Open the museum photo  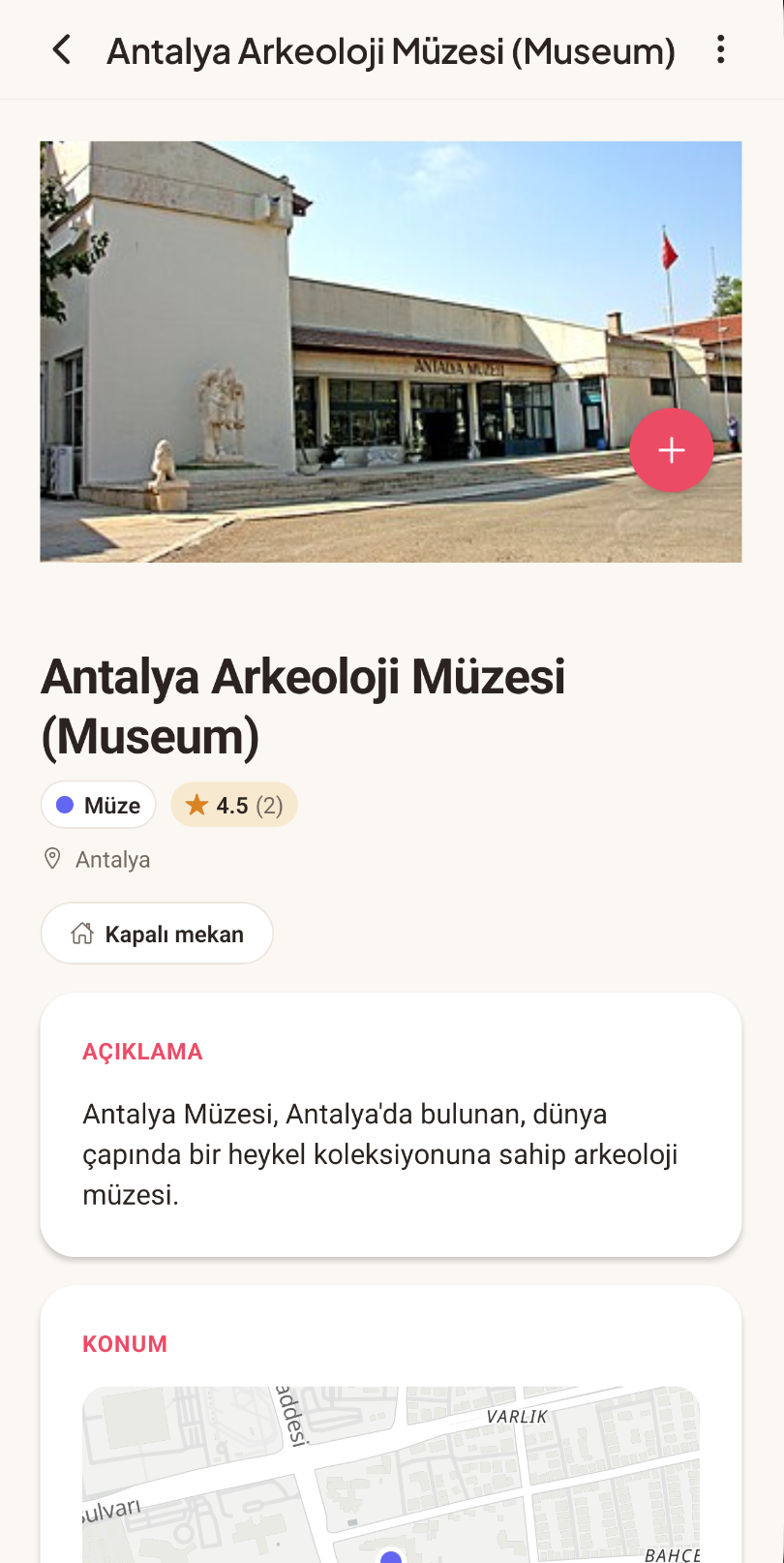tap(391, 352)
